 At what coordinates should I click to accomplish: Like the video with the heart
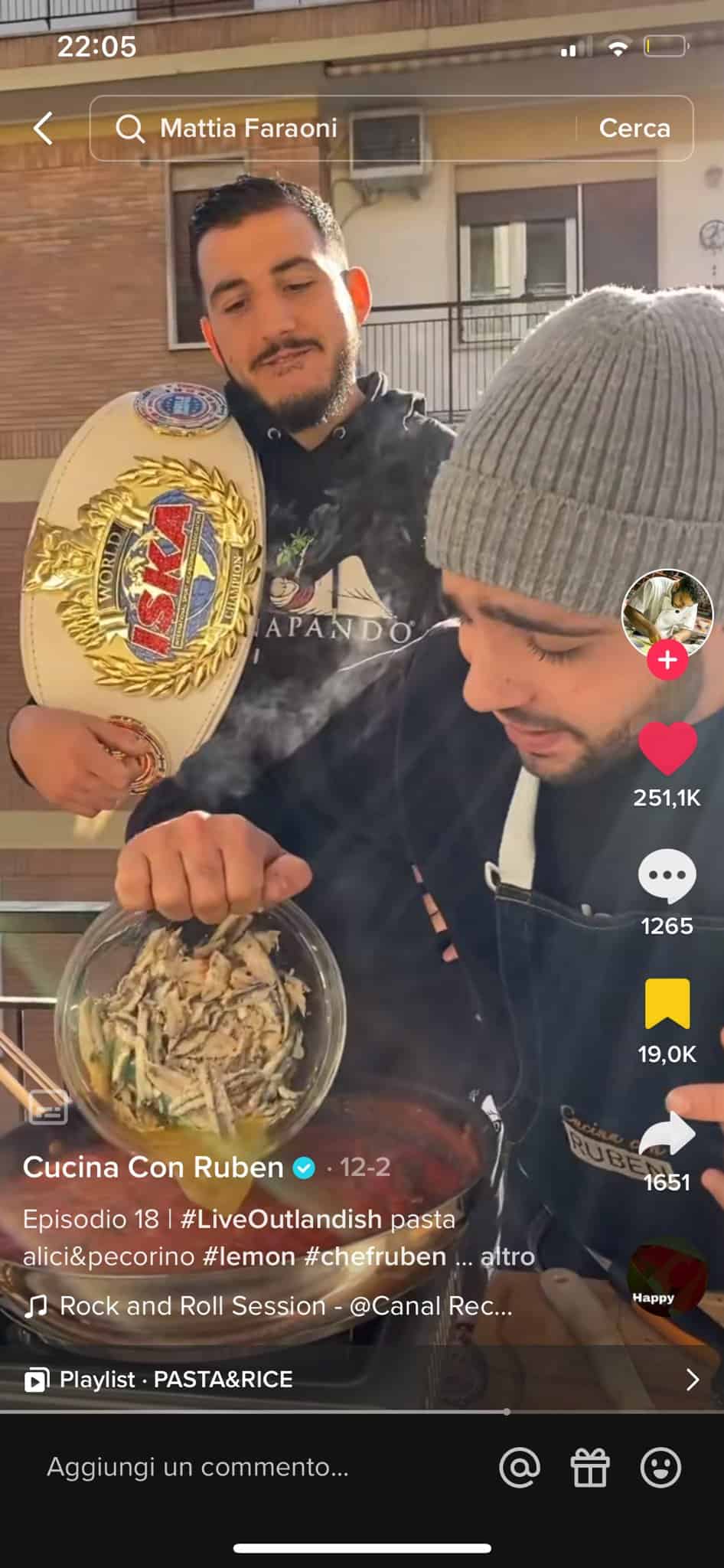667,748
